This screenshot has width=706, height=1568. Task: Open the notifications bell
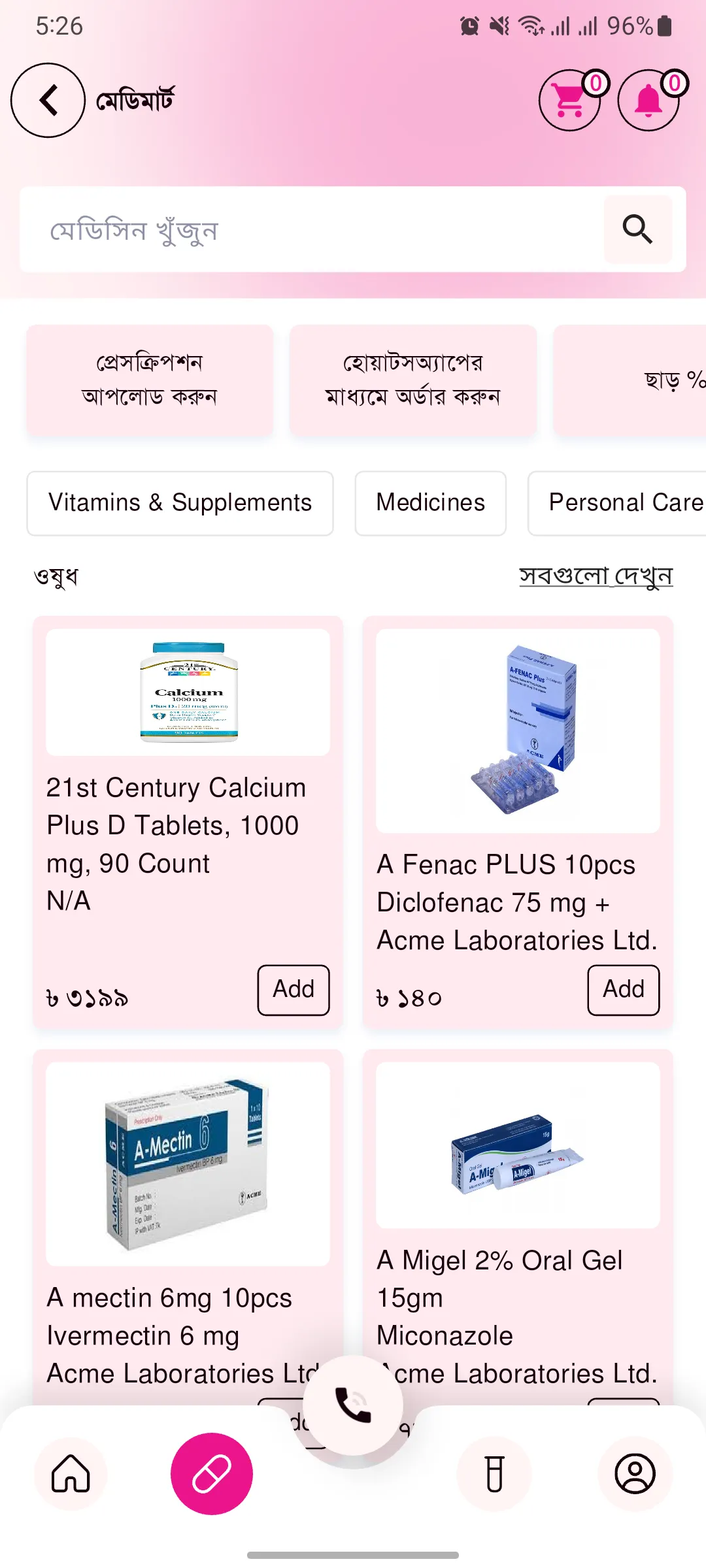click(649, 101)
